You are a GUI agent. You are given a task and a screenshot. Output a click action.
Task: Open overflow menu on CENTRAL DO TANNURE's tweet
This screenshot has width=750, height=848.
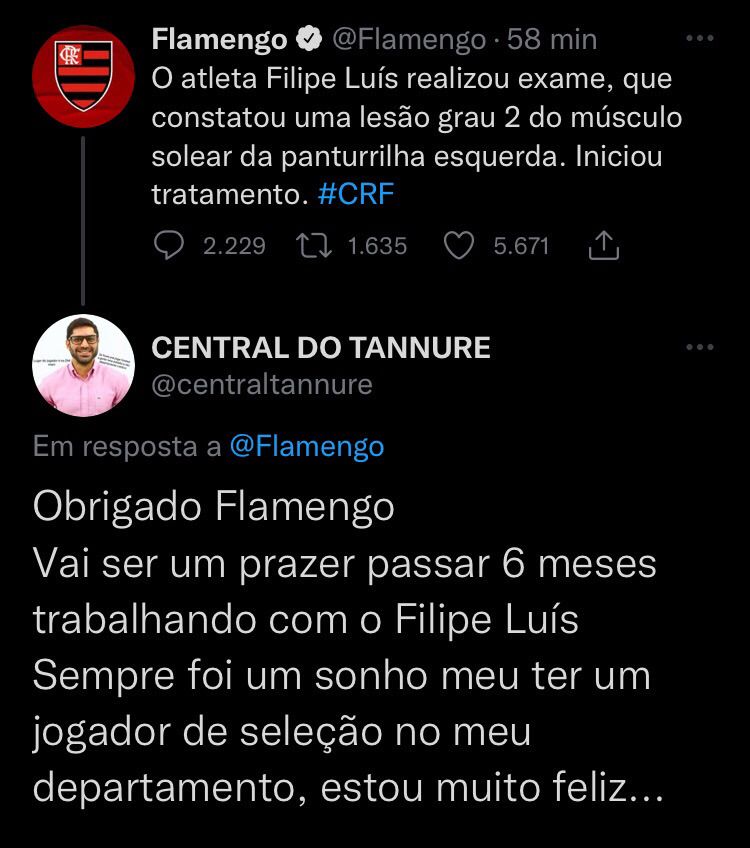700,347
